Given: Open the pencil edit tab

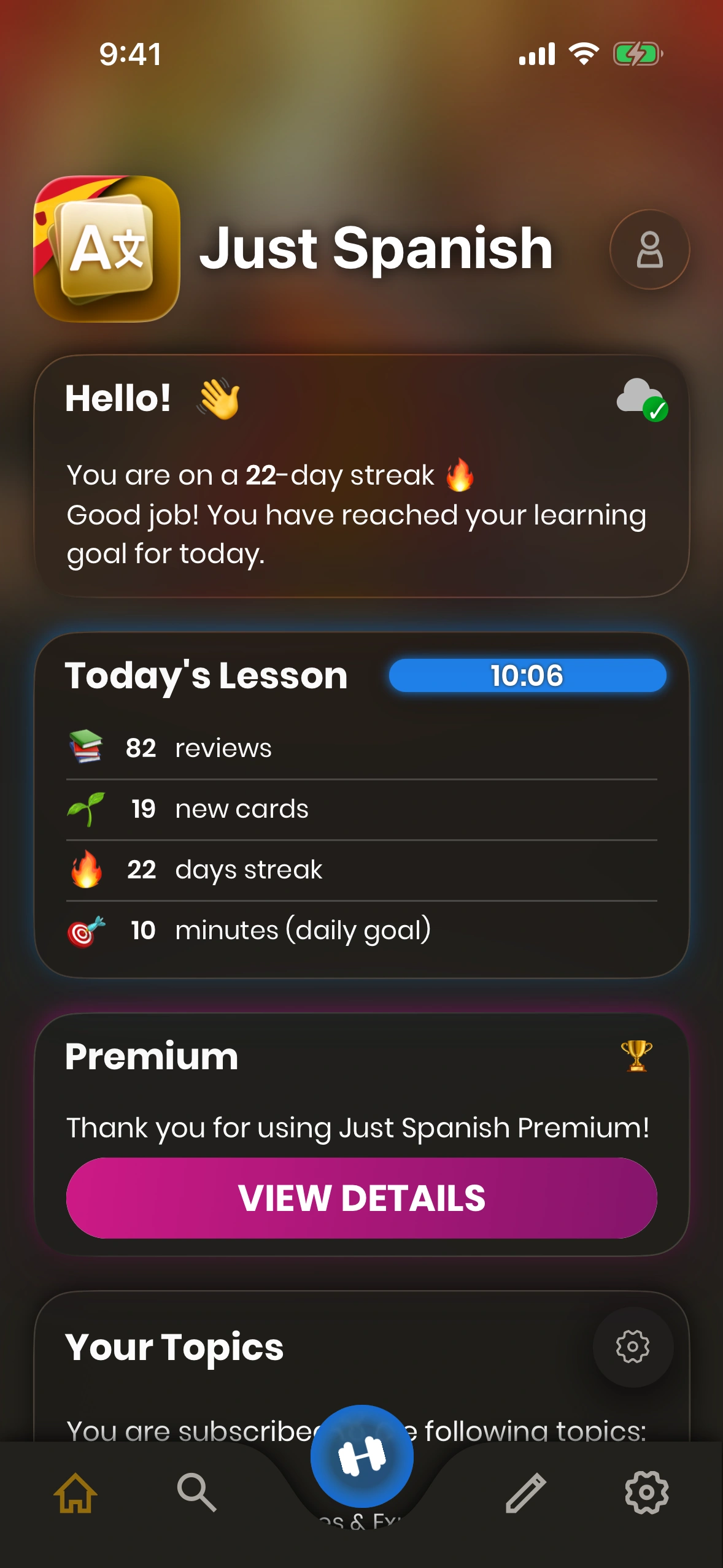Looking at the screenshot, I should click(525, 1492).
